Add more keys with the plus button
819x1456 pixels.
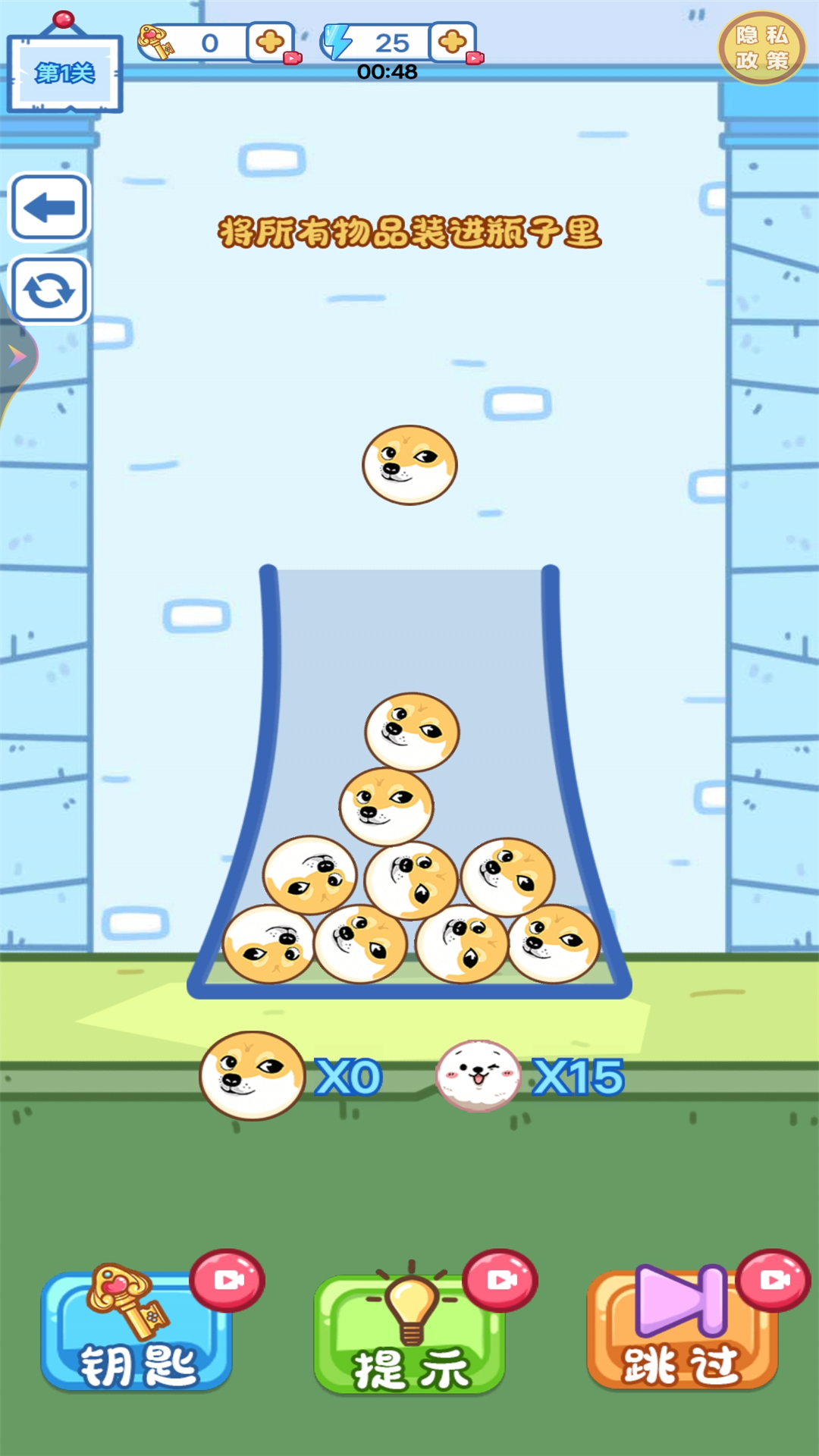[271, 42]
